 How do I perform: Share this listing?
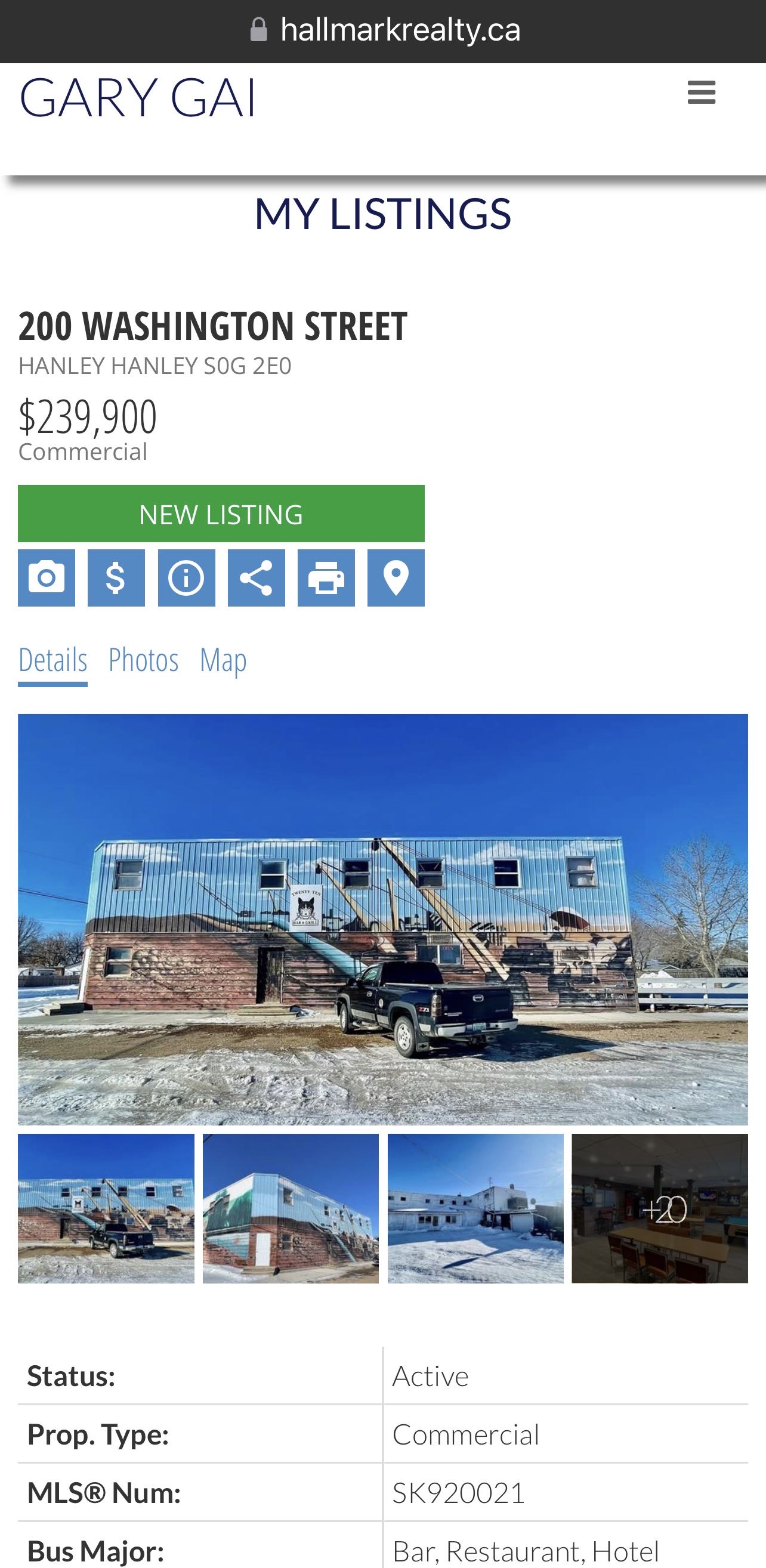257,578
